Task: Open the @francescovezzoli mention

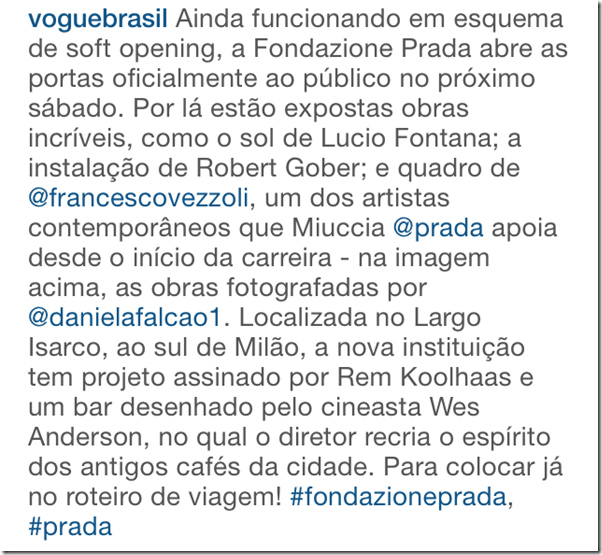Action: click(x=142, y=200)
